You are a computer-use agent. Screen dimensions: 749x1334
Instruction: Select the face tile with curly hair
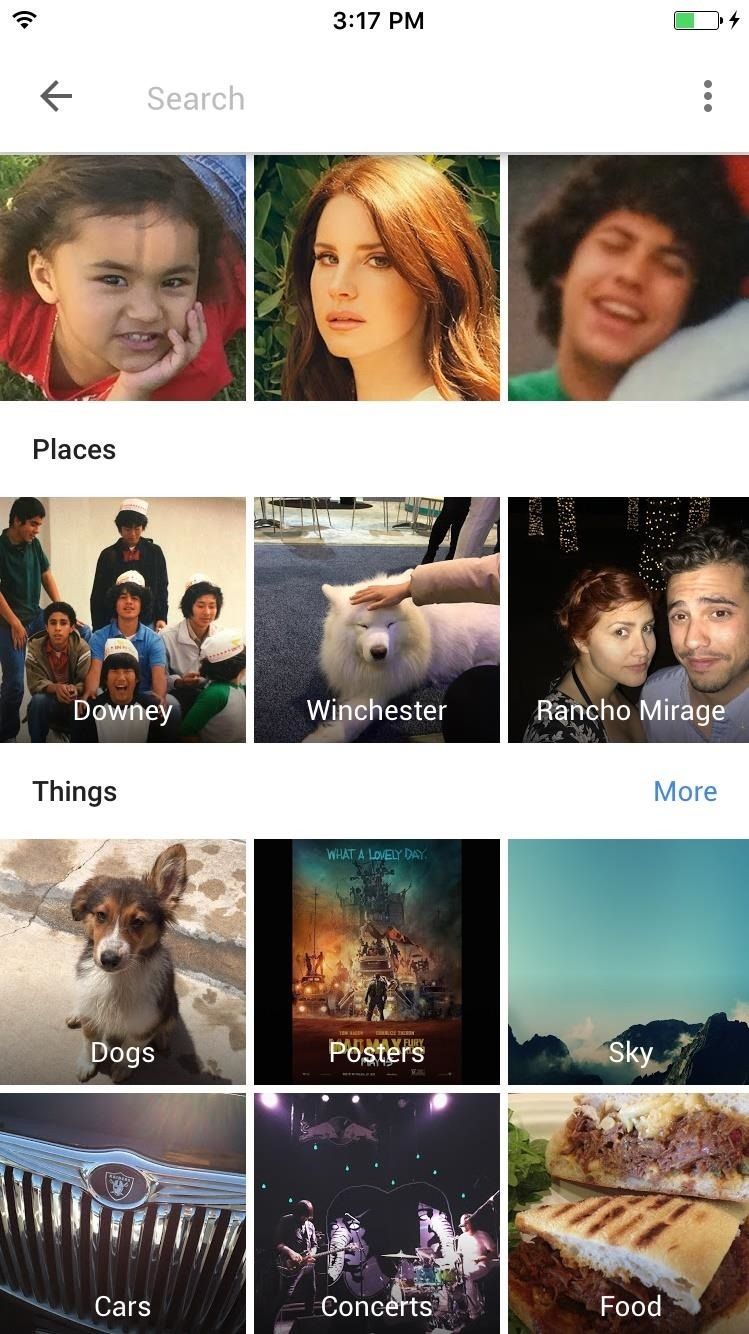[x=628, y=278]
